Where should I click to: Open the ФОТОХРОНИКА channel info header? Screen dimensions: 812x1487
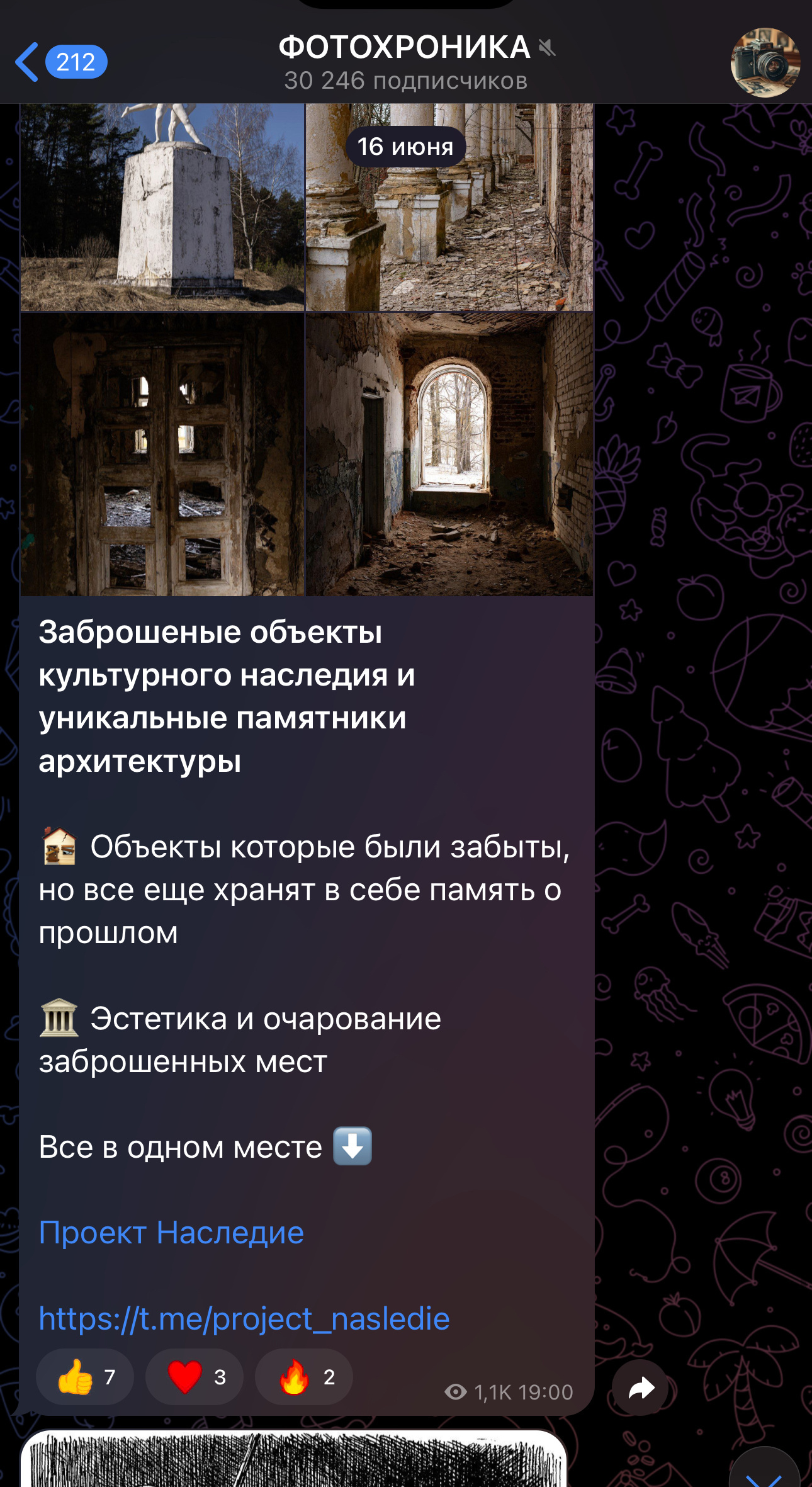click(x=406, y=62)
